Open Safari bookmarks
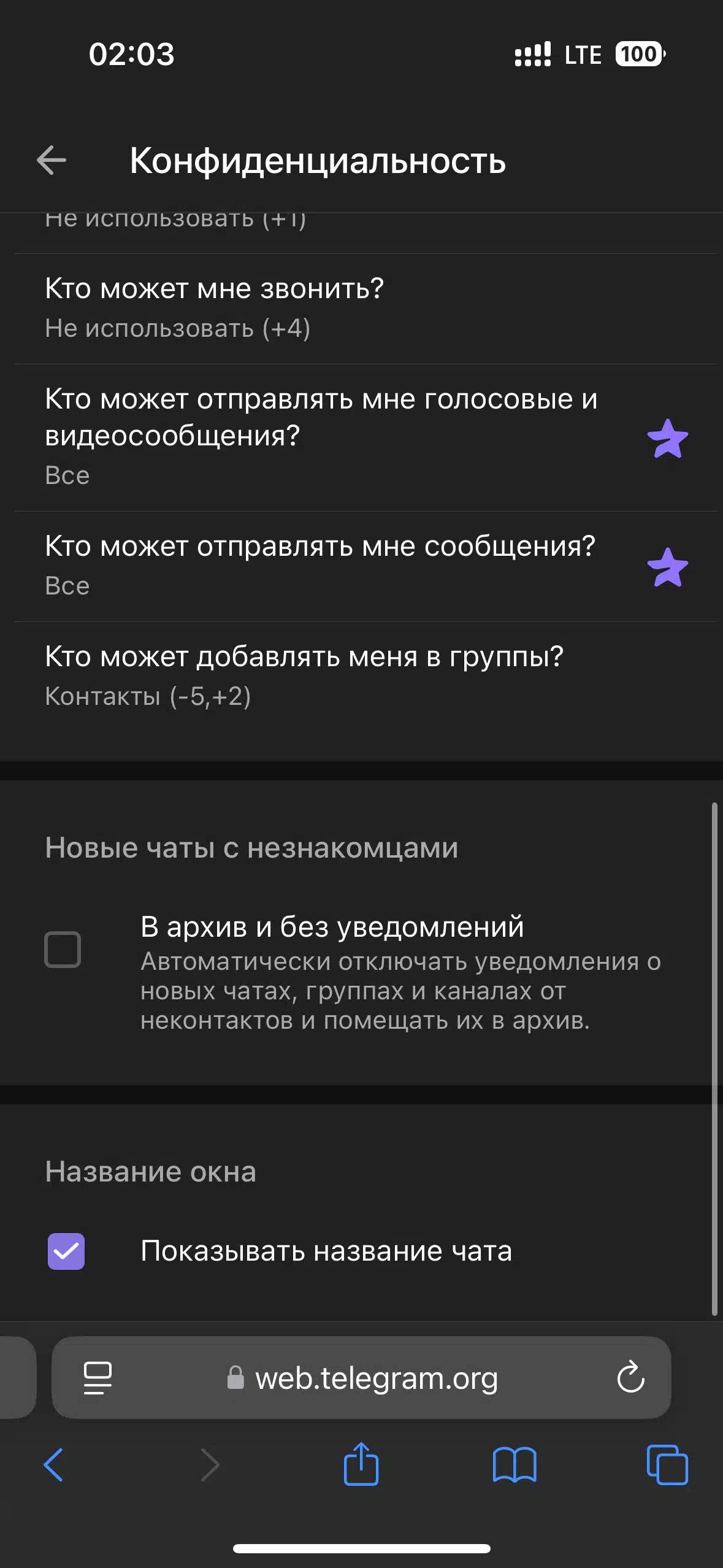 coord(515,1465)
